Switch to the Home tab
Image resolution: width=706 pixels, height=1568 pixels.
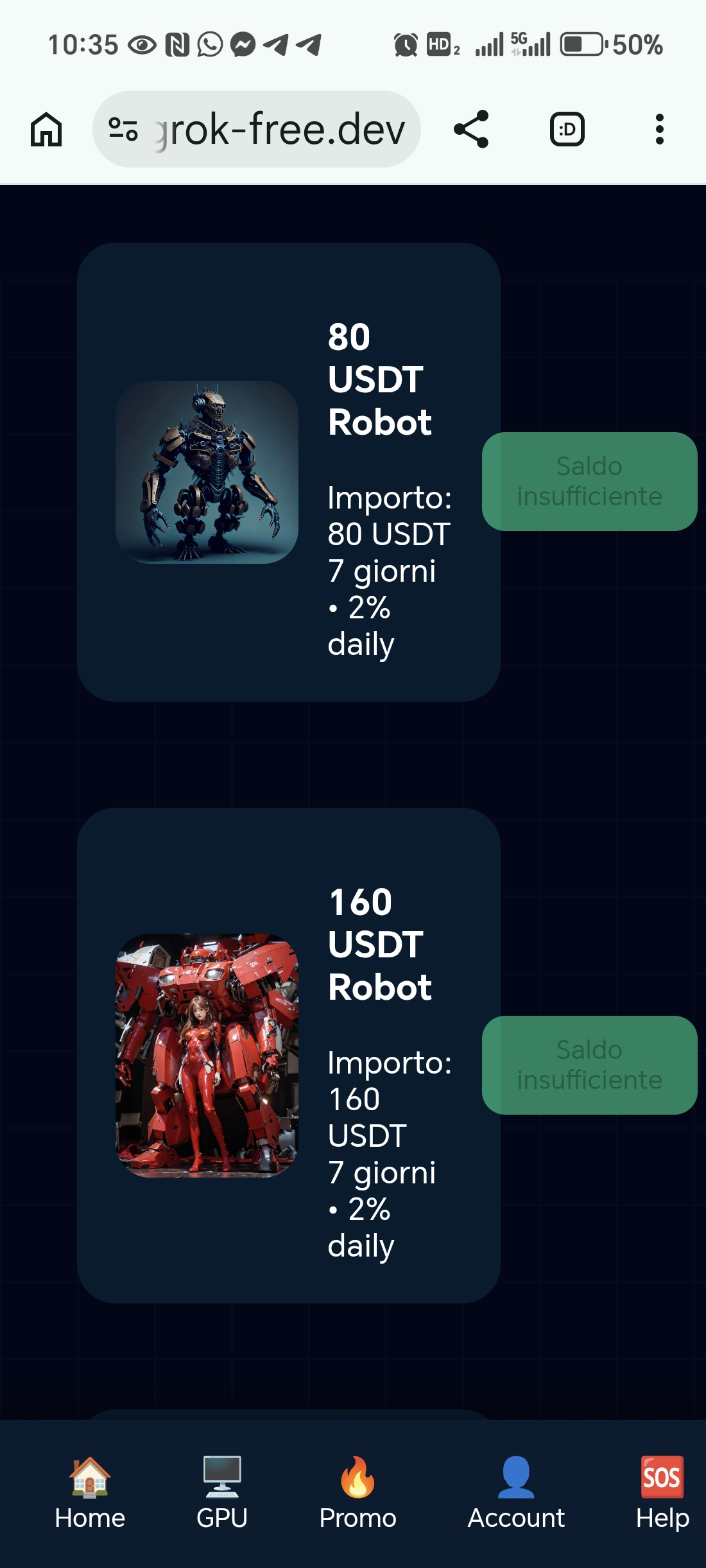tap(90, 1494)
